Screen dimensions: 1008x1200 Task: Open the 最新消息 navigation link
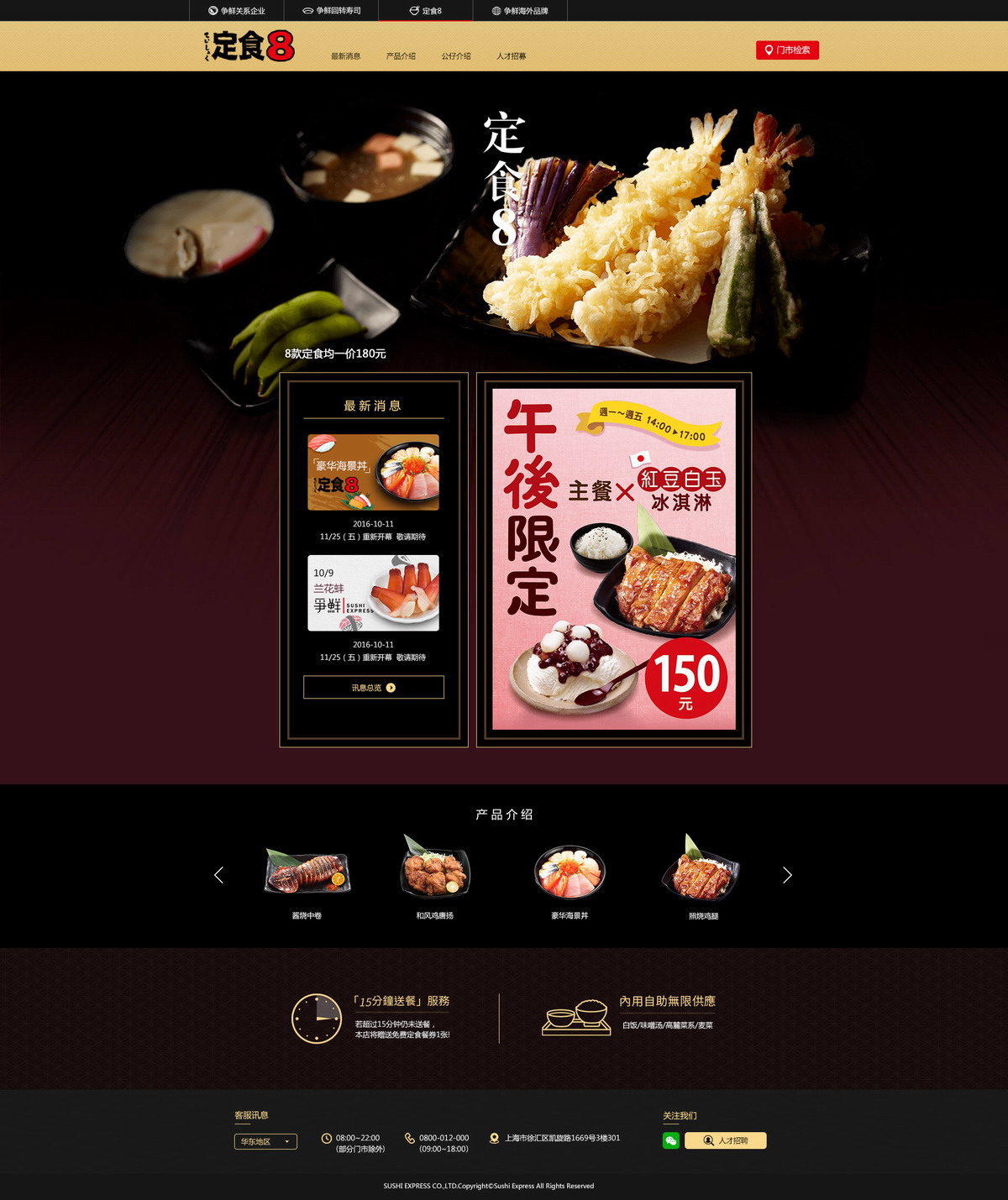(x=345, y=56)
